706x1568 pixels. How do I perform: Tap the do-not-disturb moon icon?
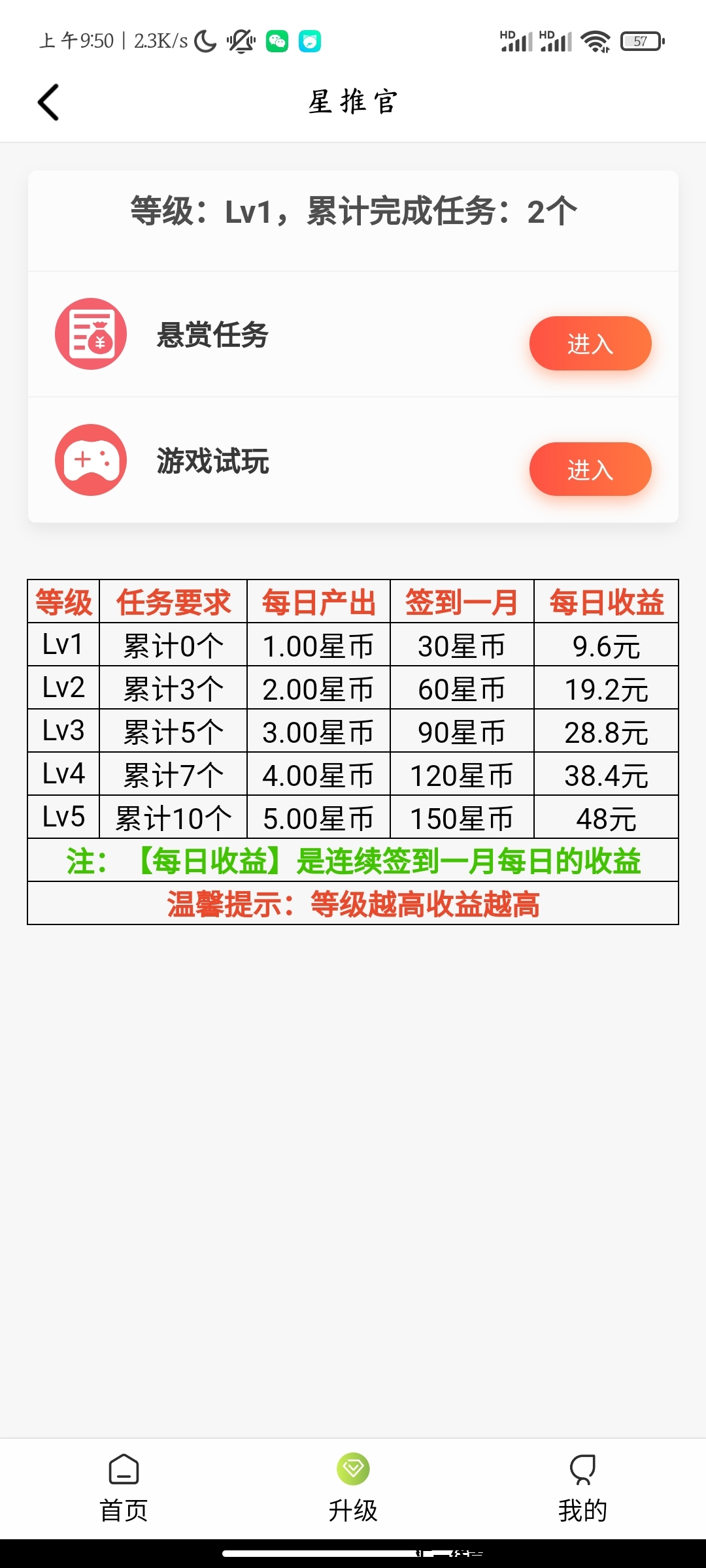pos(203,41)
